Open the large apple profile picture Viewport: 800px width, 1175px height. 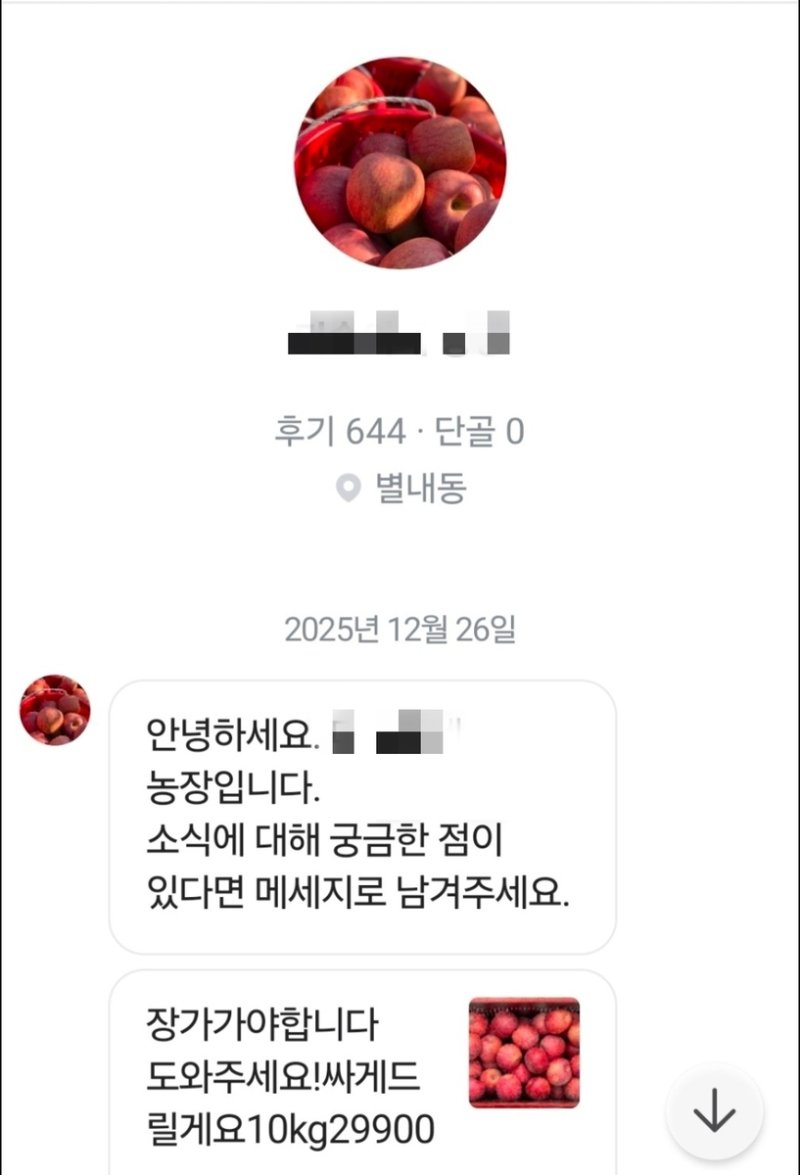click(400, 162)
